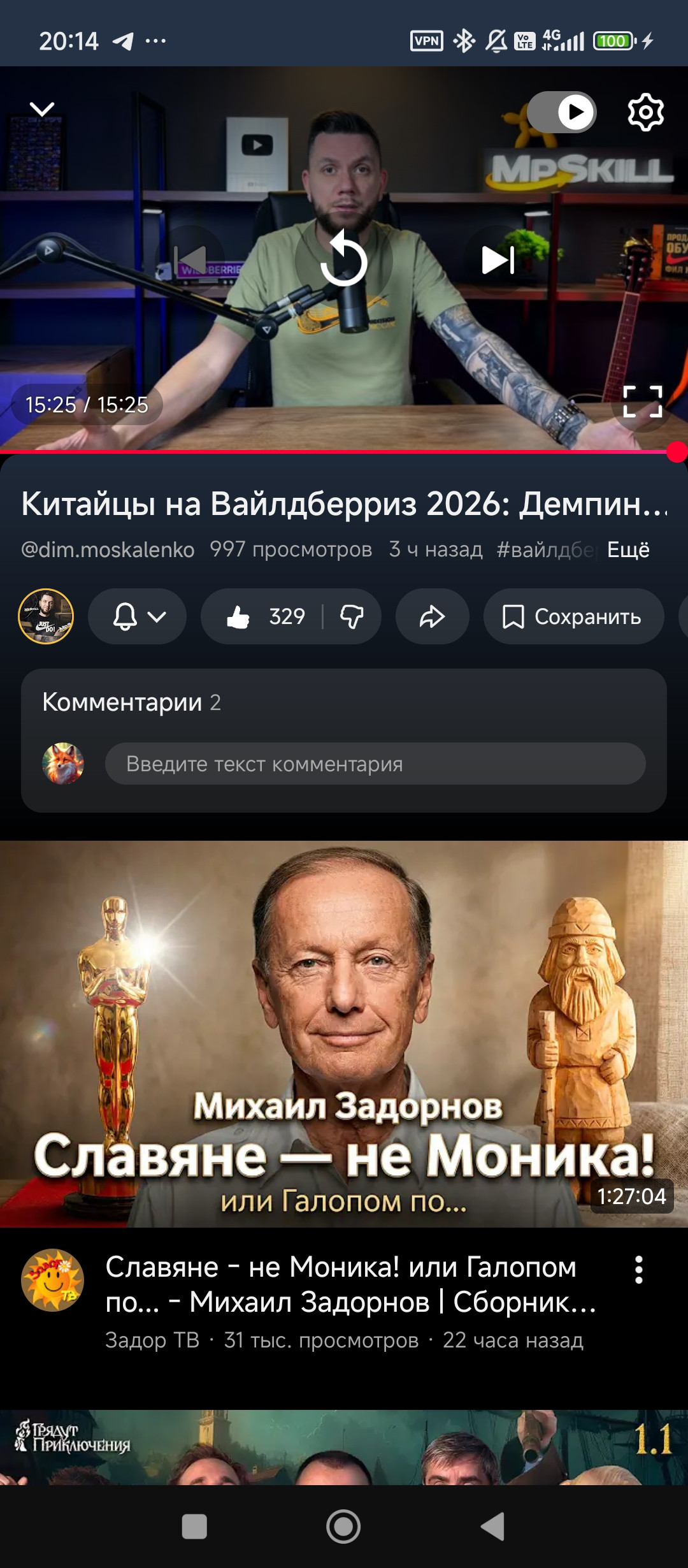Play the Михаил Задорнов video thumbnail
This screenshot has height=1568, width=688.
(x=344, y=1034)
